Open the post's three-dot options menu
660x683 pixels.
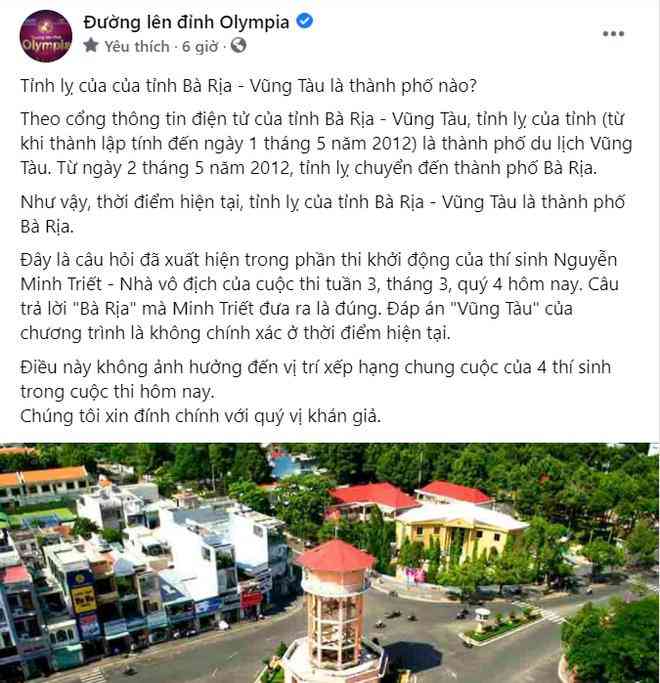tap(614, 33)
